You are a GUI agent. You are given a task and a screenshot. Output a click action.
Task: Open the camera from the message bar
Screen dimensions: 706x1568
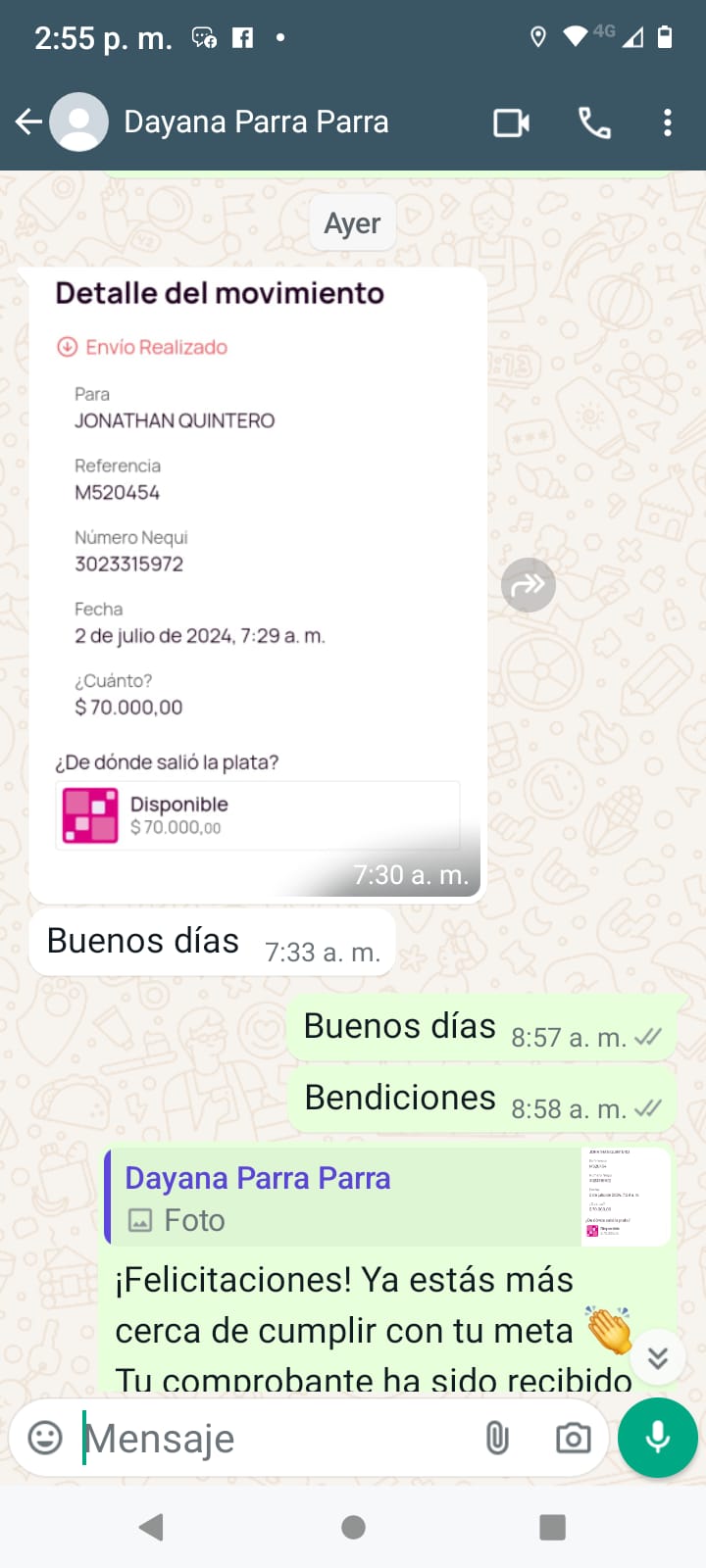click(x=573, y=1438)
